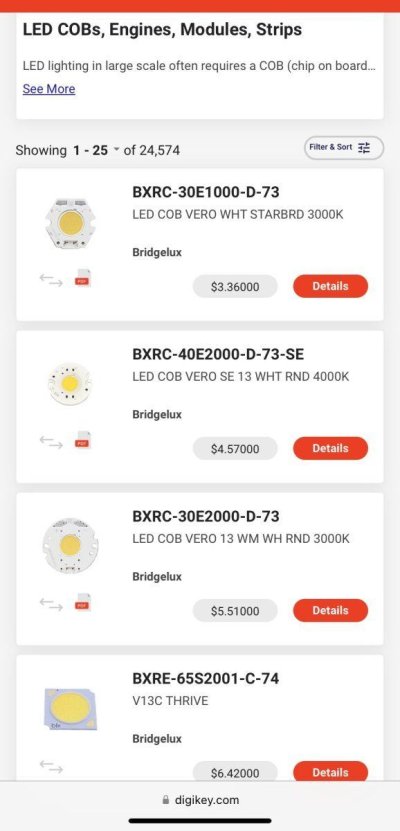This screenshot has width=400, height=831.
Task: View Details for BXRC-30E1000-D-73
Action: pyautogui.click(x=330, y=286)
